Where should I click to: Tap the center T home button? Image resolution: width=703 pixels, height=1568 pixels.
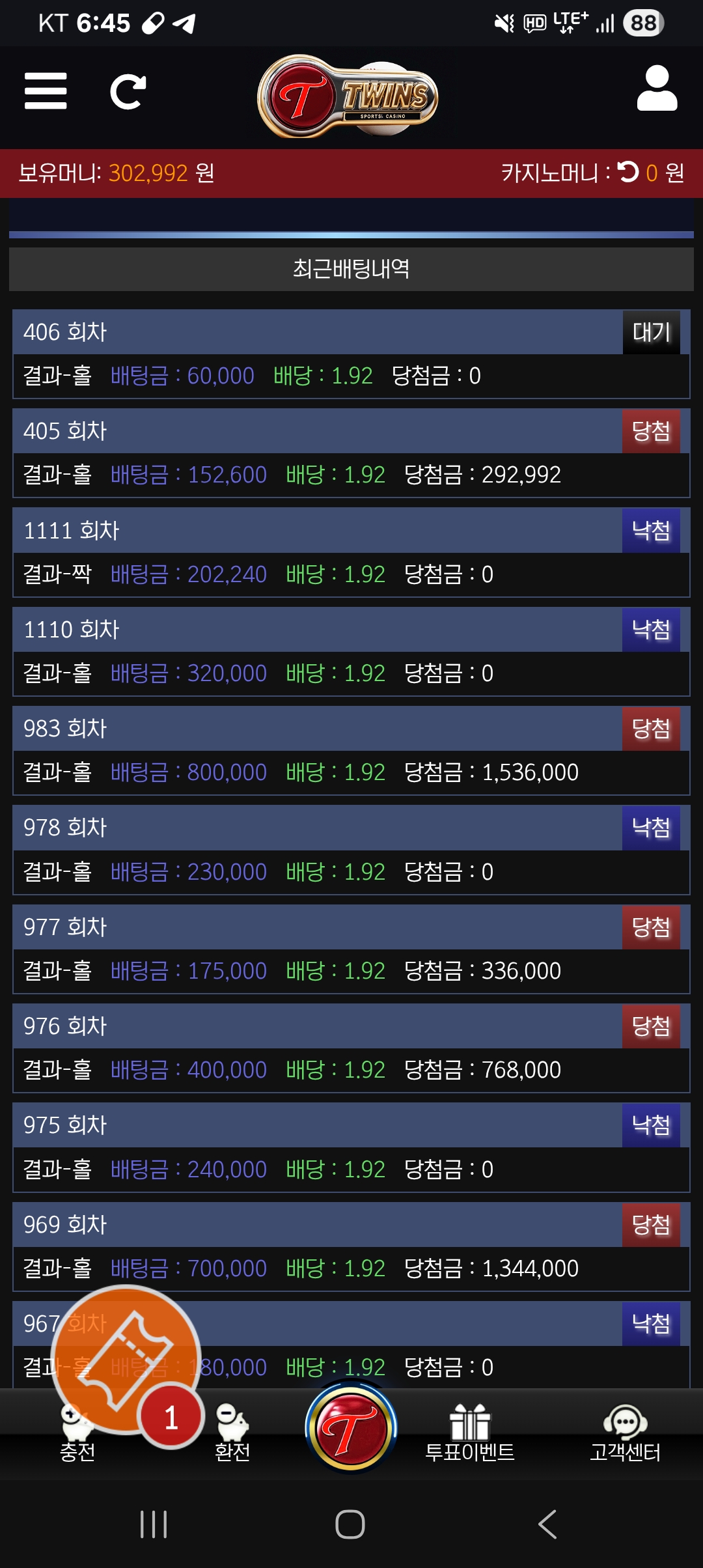point(351,1429)
